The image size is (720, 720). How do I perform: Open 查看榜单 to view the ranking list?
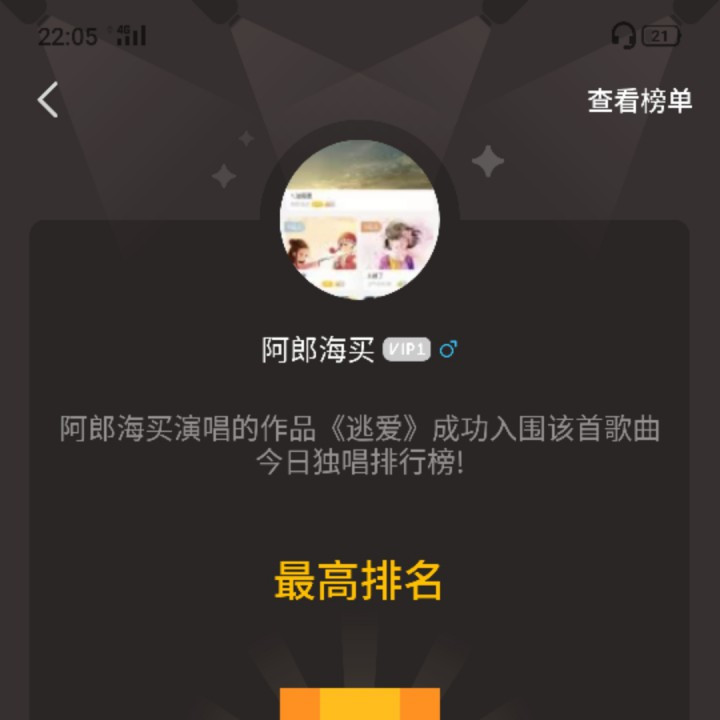[x=639, y=101]
